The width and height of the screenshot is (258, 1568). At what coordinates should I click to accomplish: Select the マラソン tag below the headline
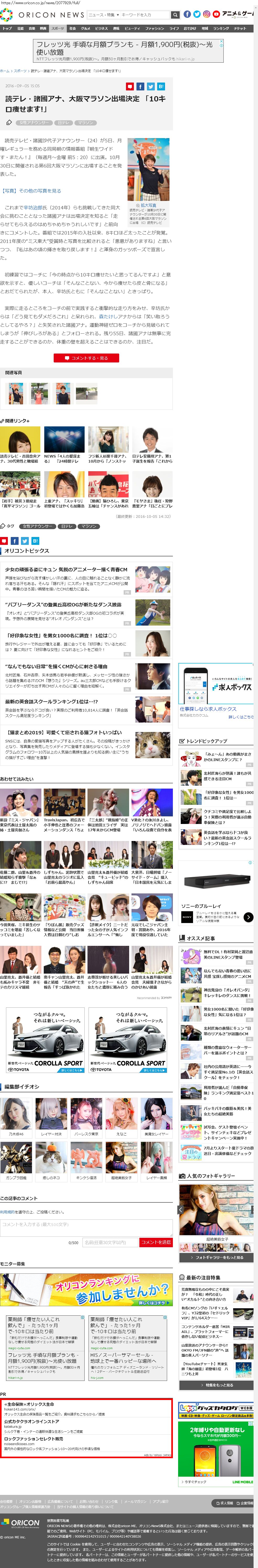[86, 122]
